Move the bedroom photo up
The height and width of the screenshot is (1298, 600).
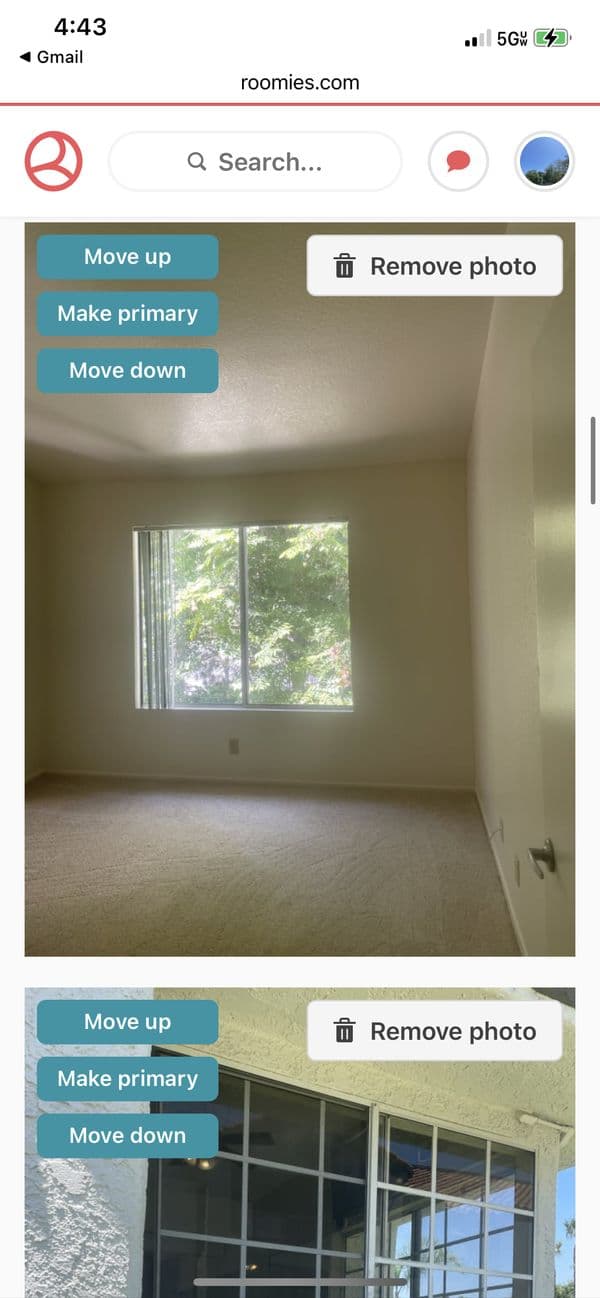click(127, 257)
